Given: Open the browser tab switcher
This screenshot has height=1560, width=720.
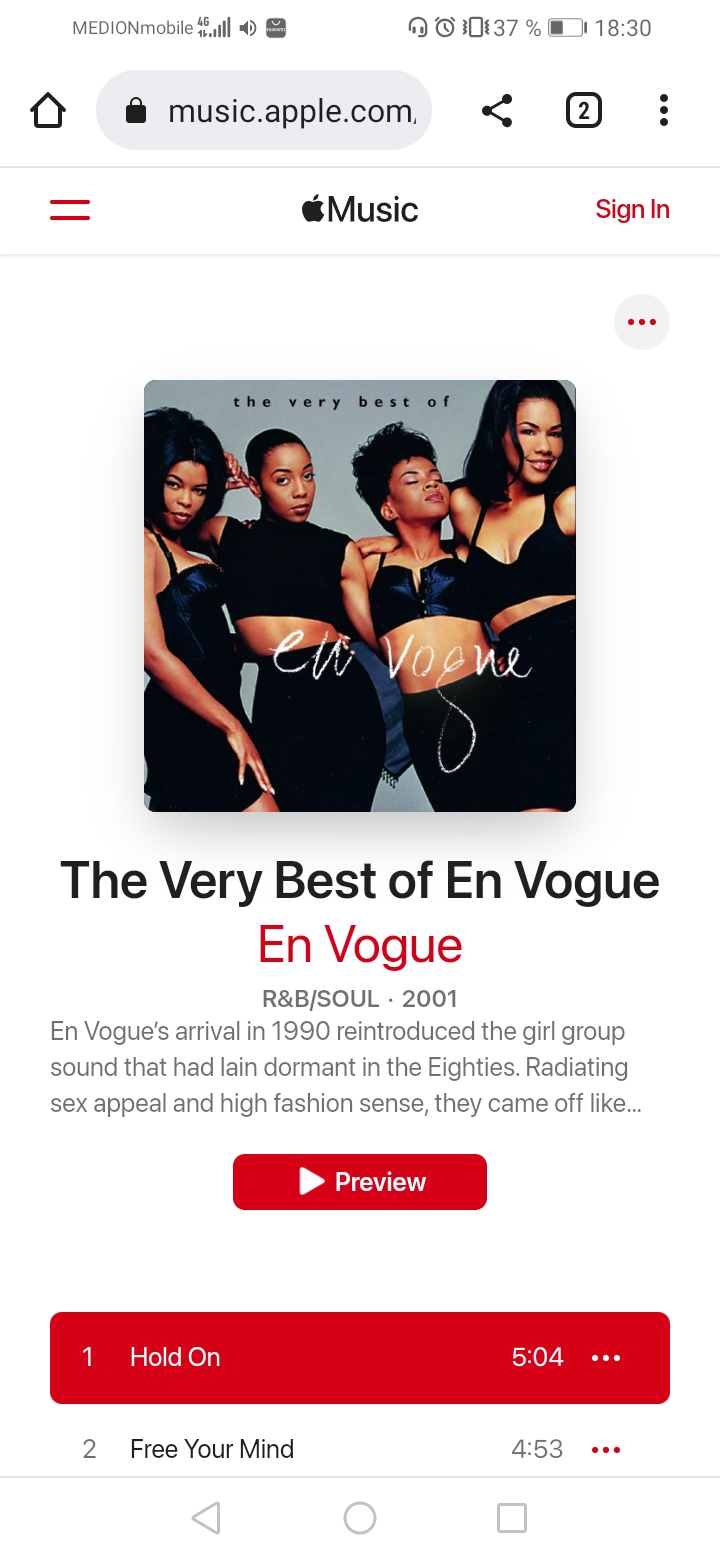Looking at the screenshot, I should pos(584,110).
